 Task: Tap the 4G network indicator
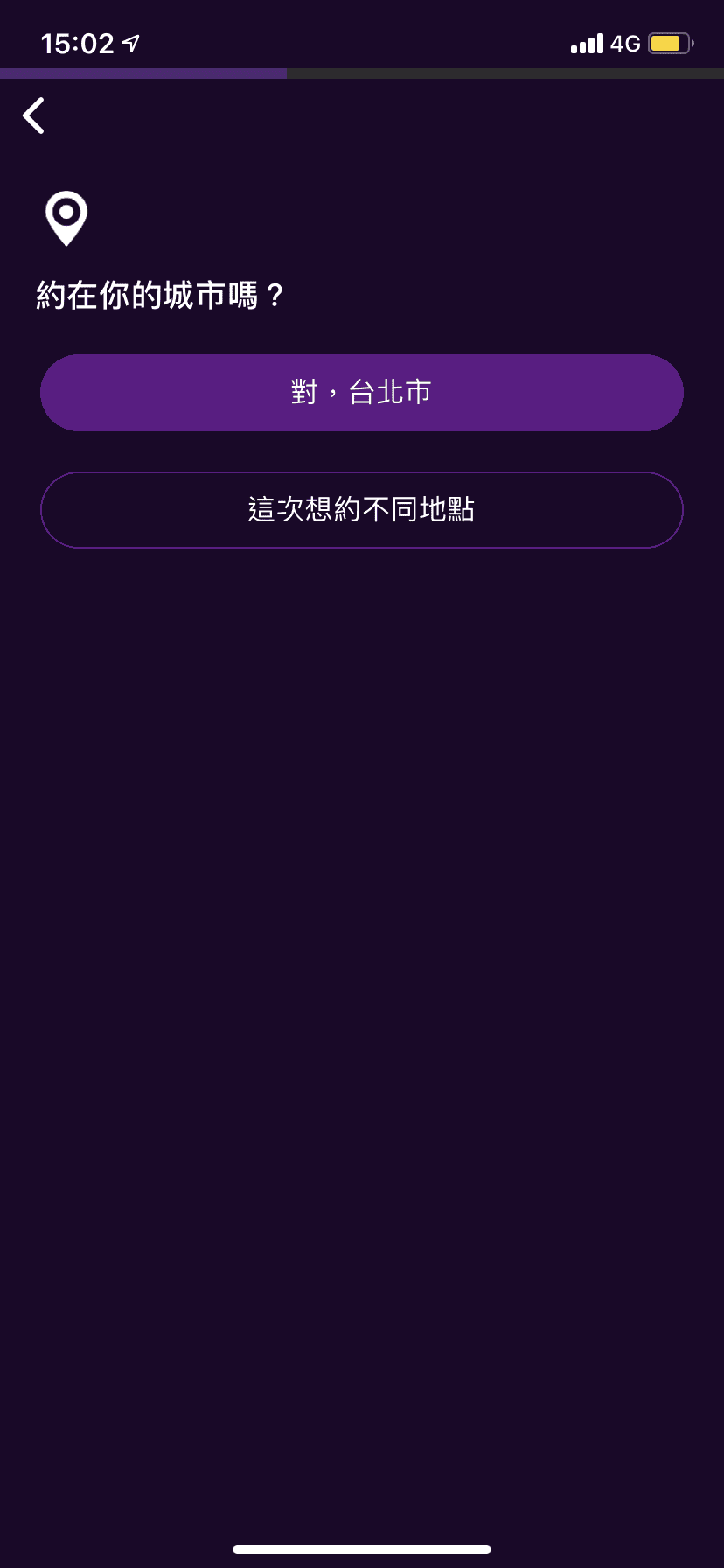point(626,42)
